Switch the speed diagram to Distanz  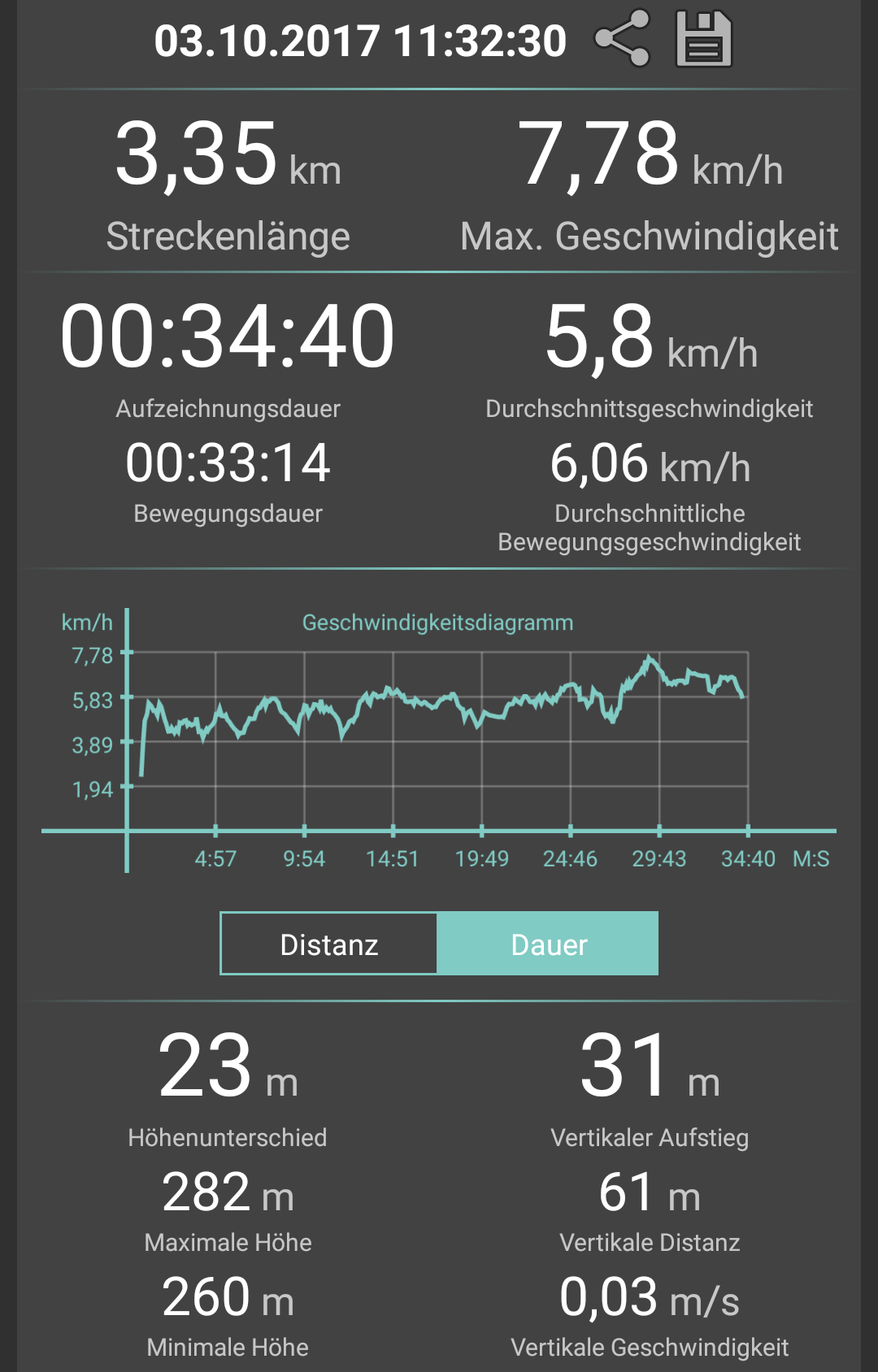(329, 944)
